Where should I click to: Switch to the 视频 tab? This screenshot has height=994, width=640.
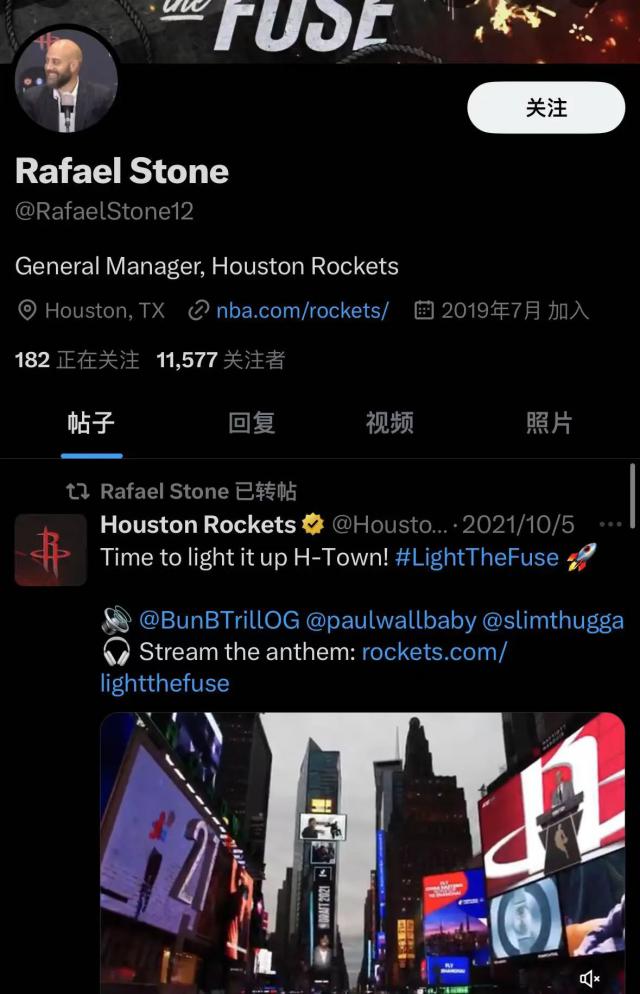pyautogui.click(x=389, y=423)
